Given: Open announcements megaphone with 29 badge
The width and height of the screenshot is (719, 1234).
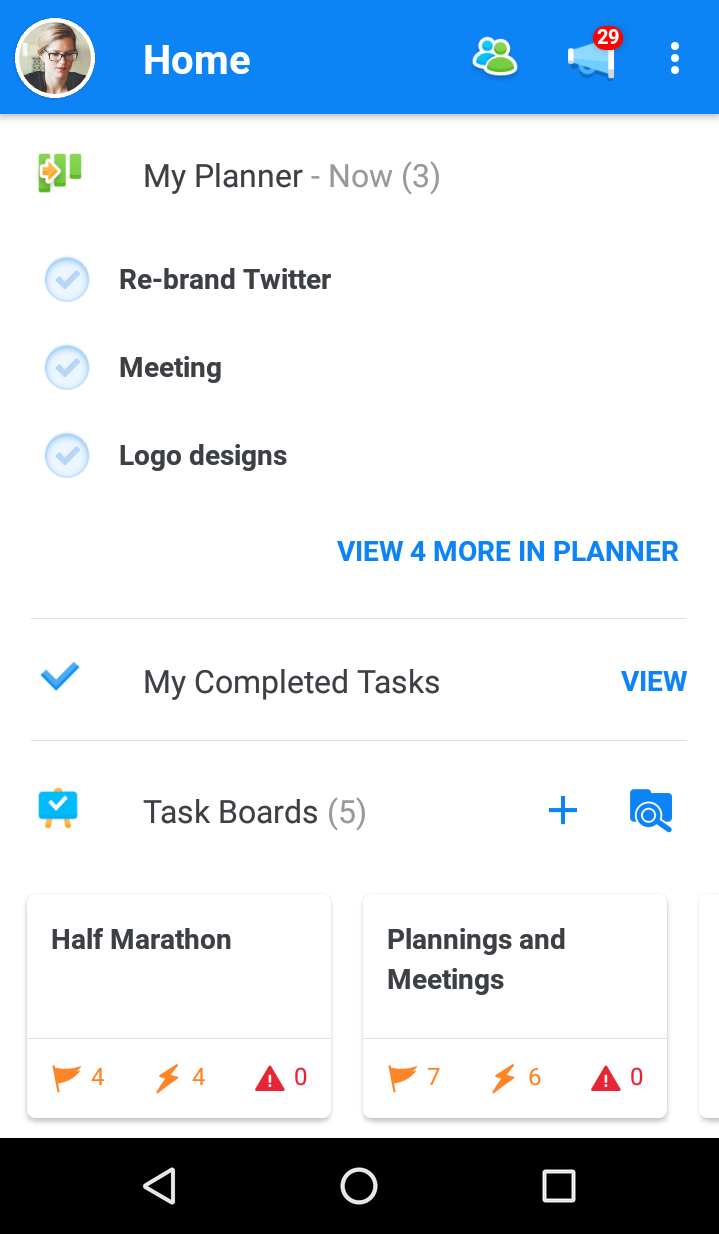Looking at the screenshot, I should click(593, 56).
